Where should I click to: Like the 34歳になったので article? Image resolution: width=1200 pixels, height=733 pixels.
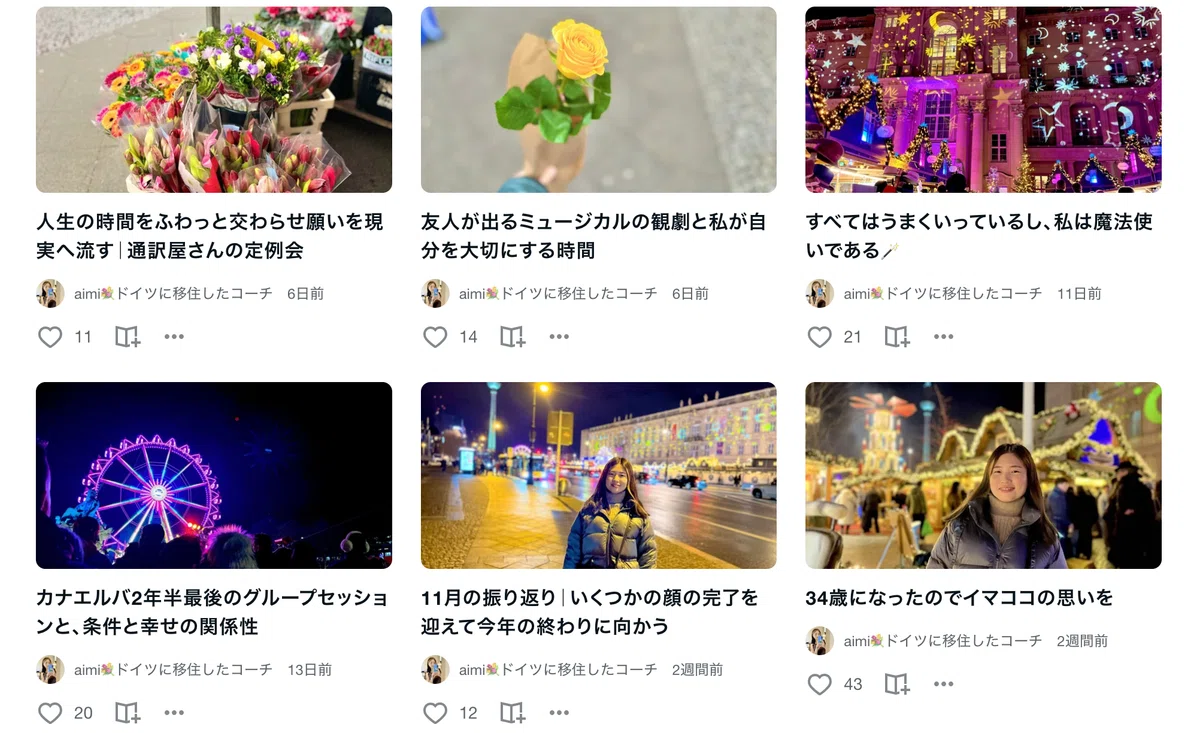pos(820,684)
